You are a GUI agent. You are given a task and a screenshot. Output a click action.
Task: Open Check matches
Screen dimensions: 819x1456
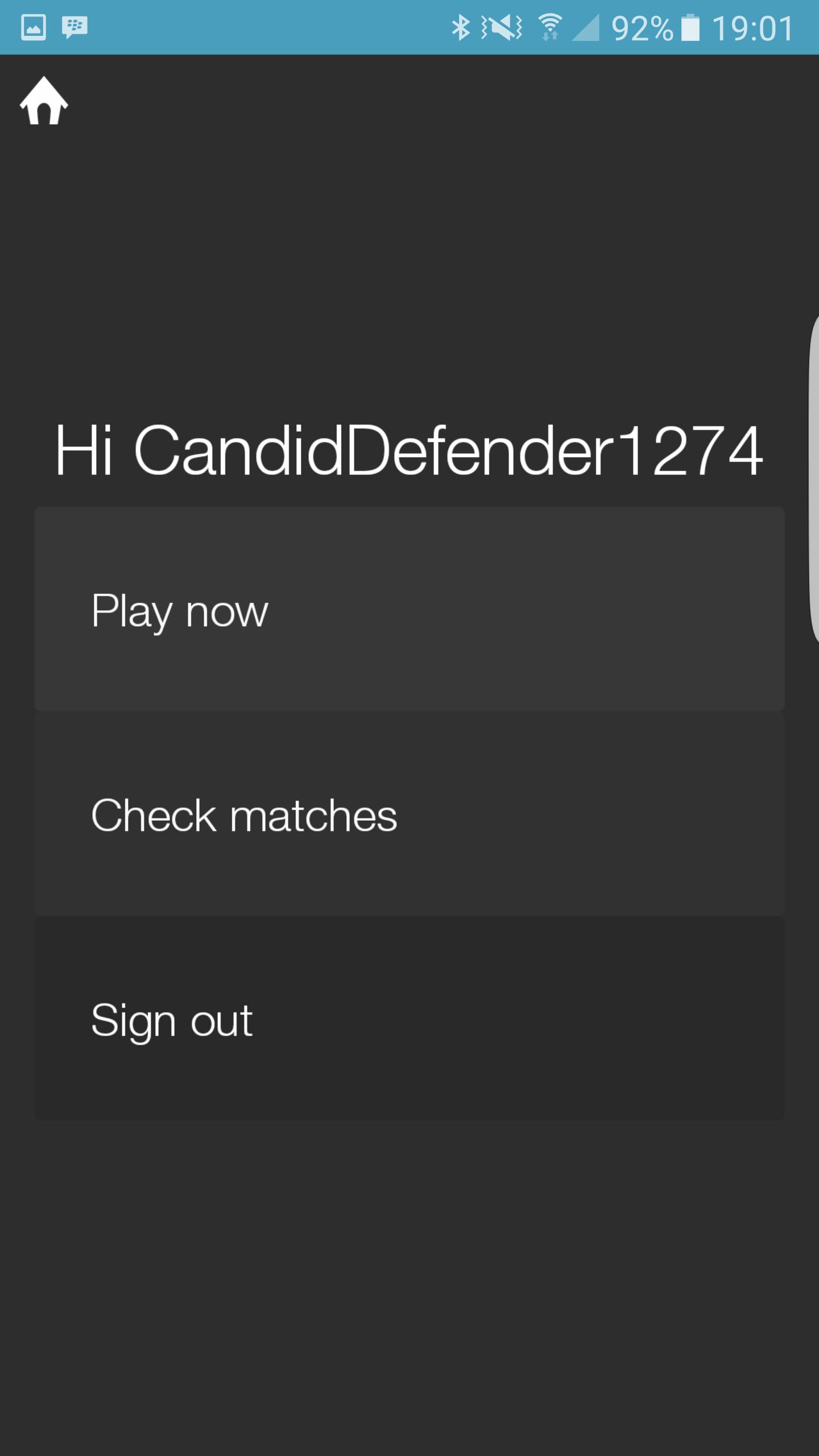click(x=409, y=814)
